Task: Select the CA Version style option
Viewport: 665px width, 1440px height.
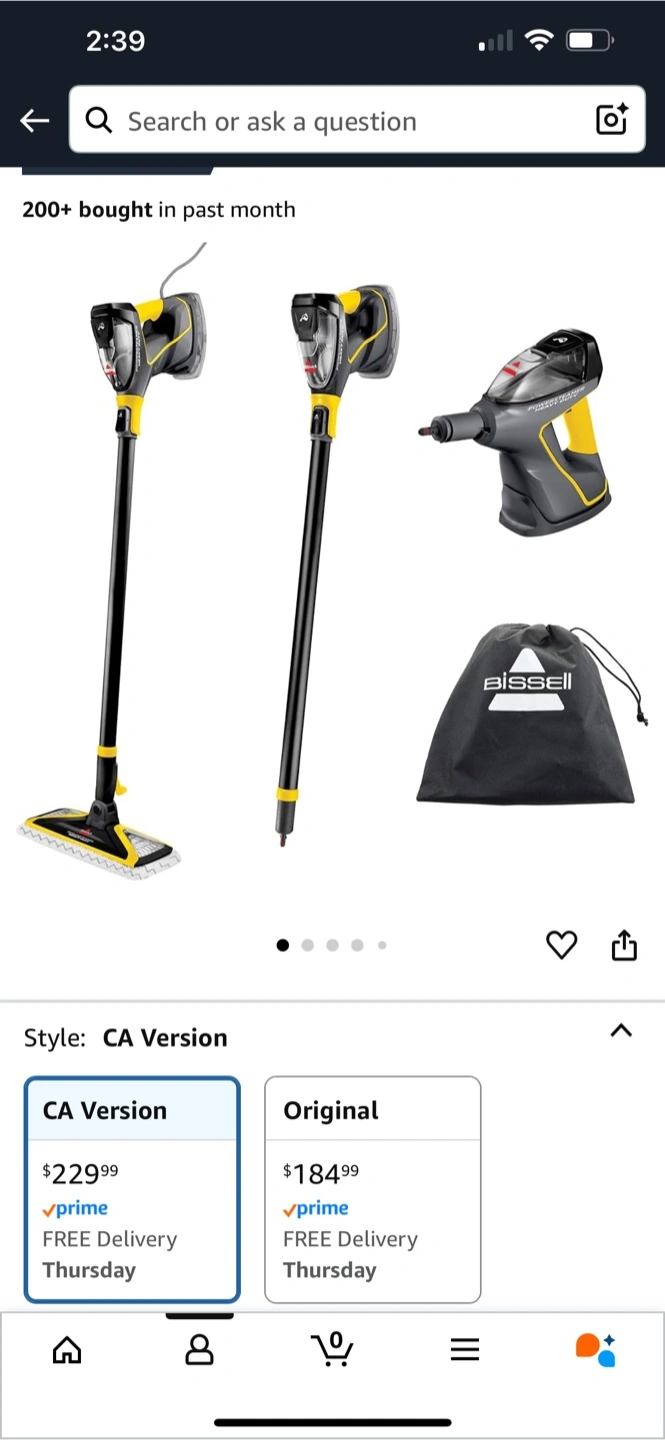Action: (x=132, y=1190)
